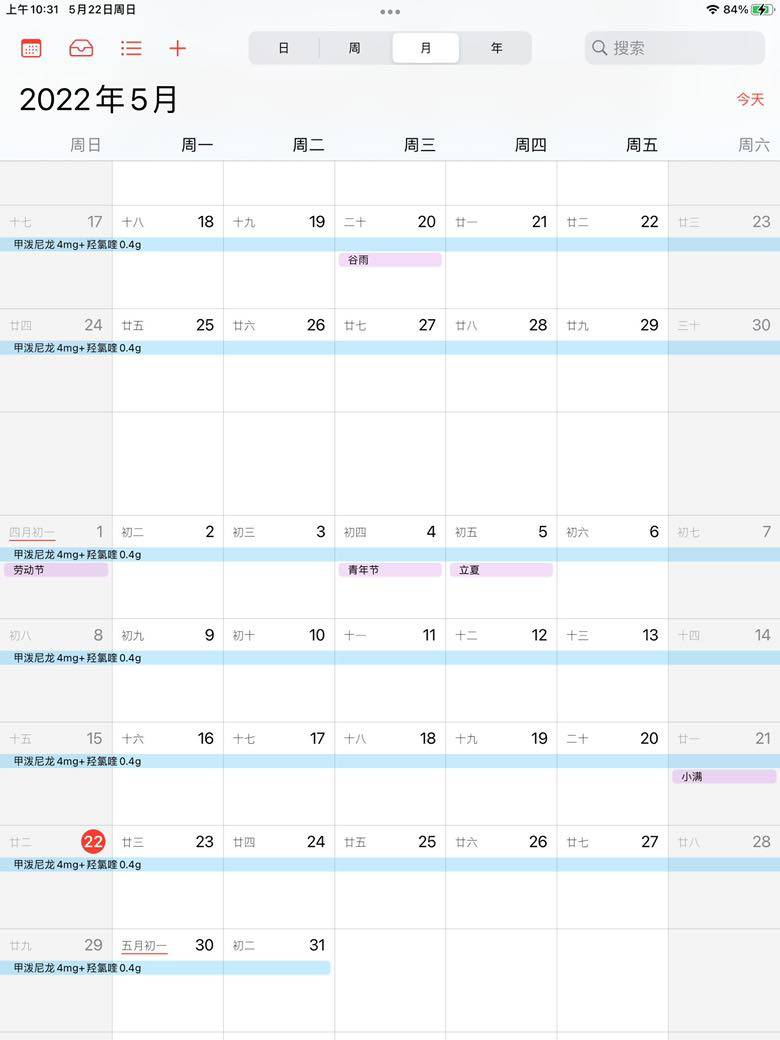The width and height of the screenshot is (780, 1040).
Task: Open the 立夏 event
Action: (x=501, y=570)
